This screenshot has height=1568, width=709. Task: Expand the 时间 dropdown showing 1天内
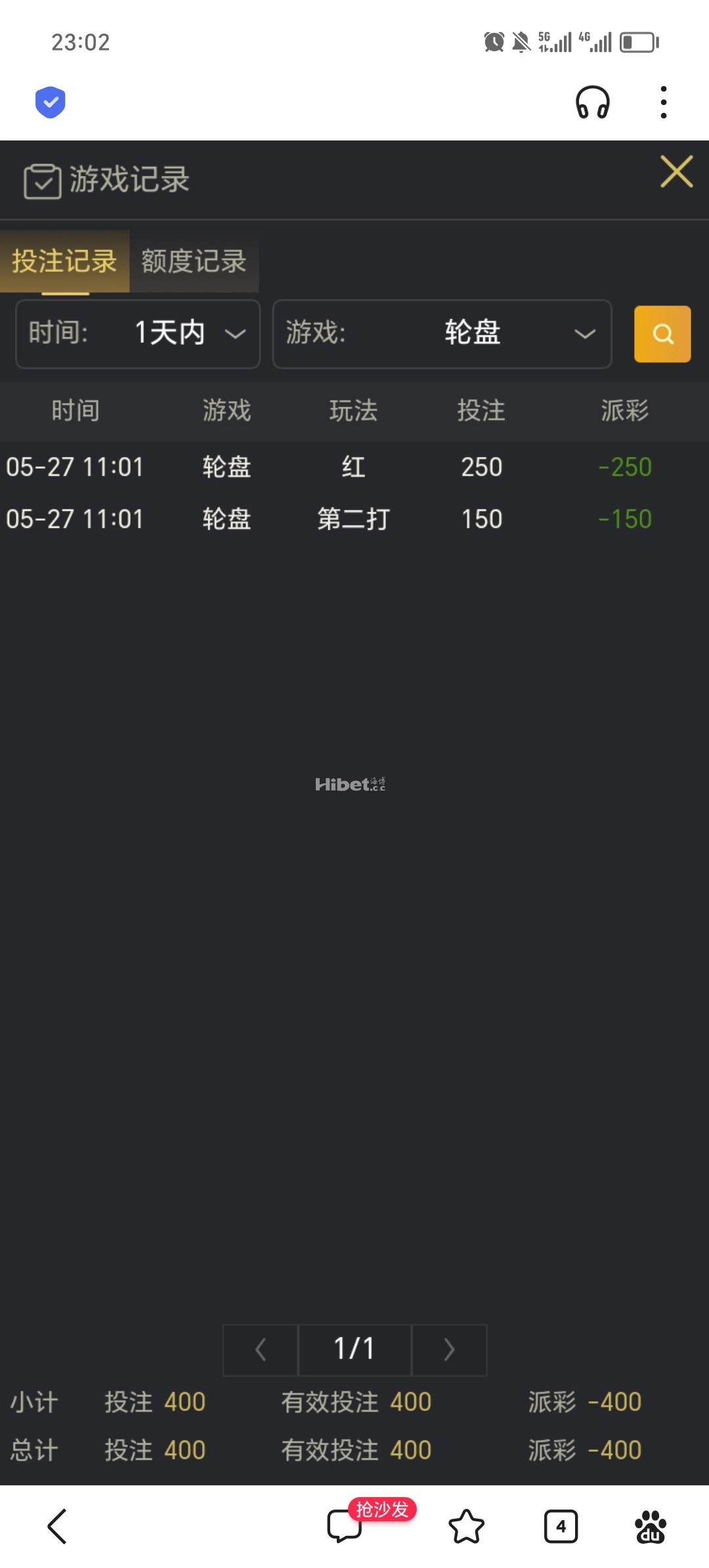138,334
